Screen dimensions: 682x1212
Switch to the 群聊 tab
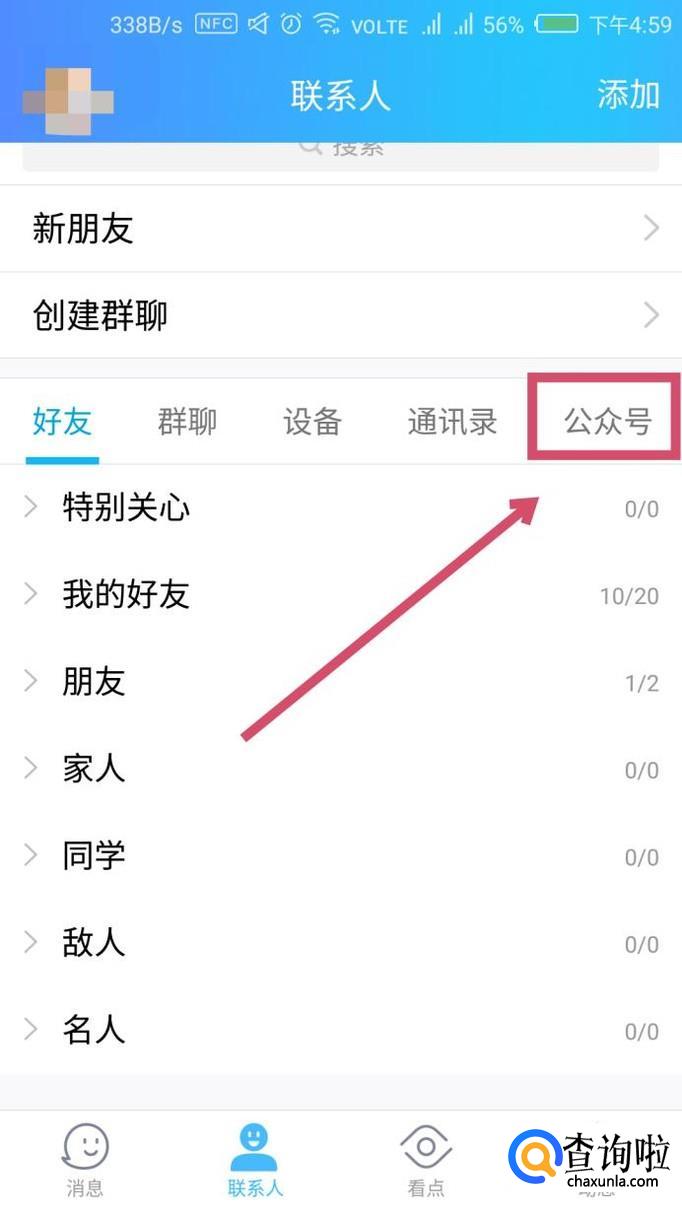click(187, 421)
